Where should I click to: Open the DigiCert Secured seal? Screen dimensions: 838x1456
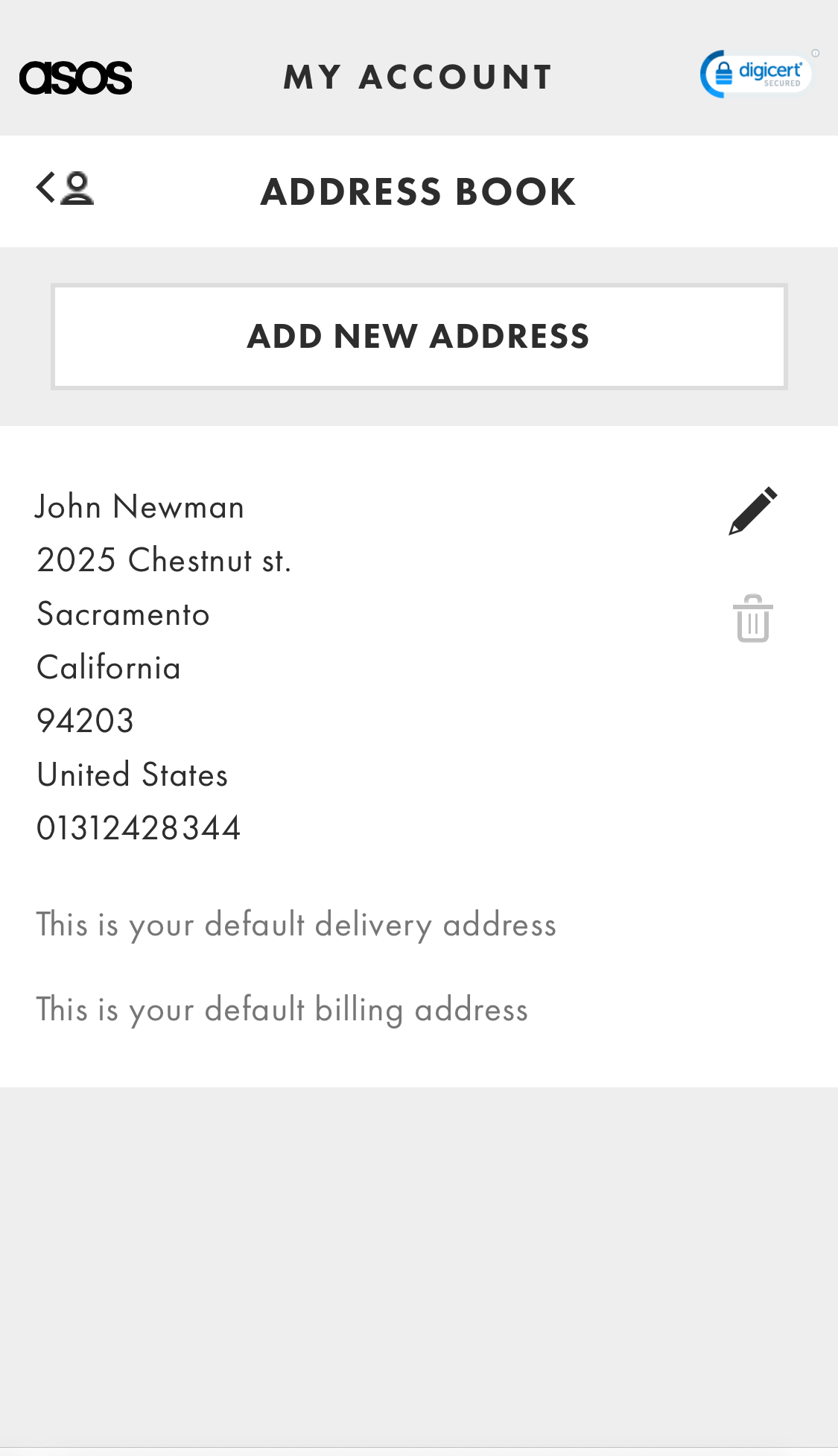[755, 74]
